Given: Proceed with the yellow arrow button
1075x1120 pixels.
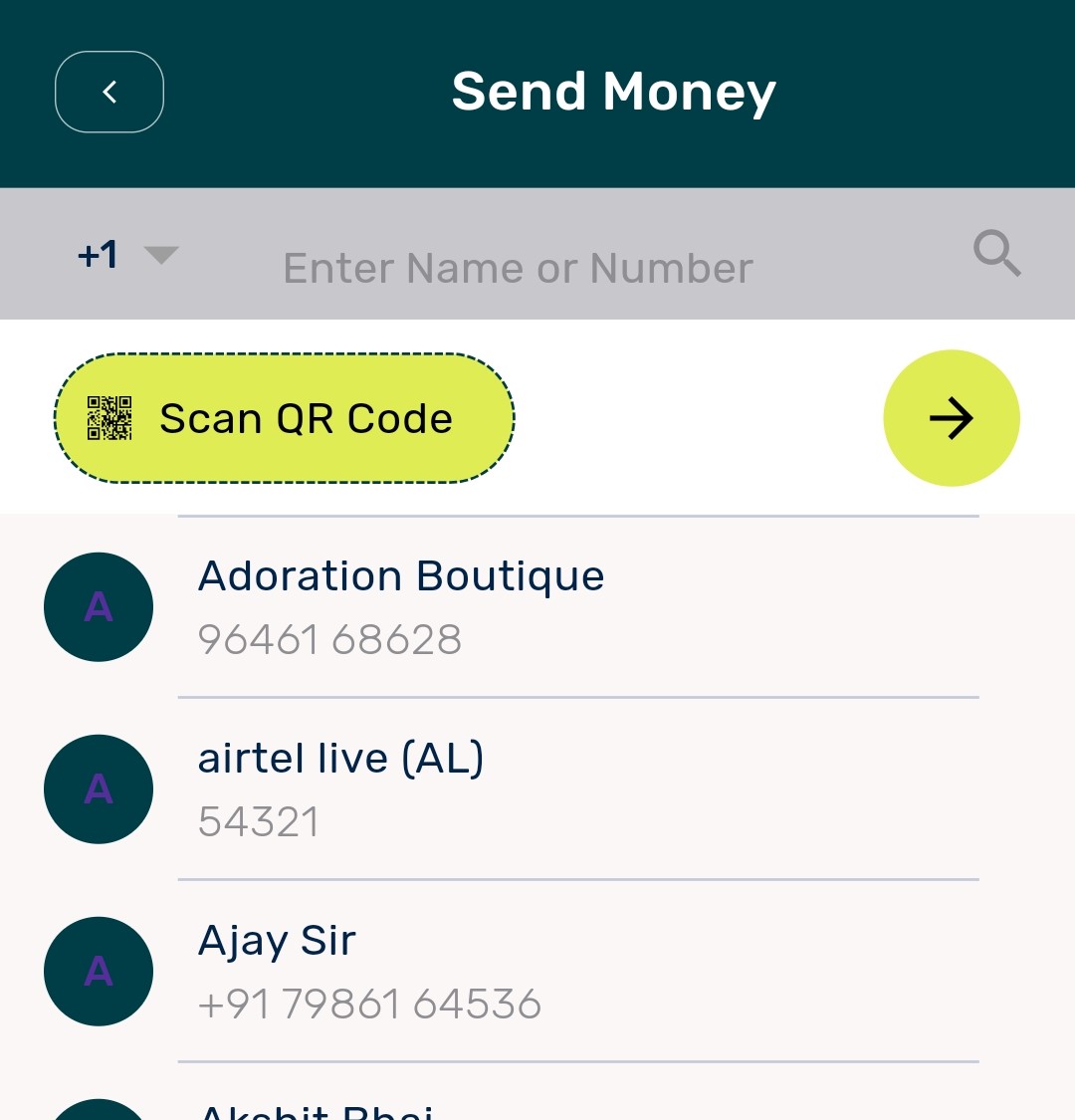Looking at the screenshot, I should (x=952, y=418).
